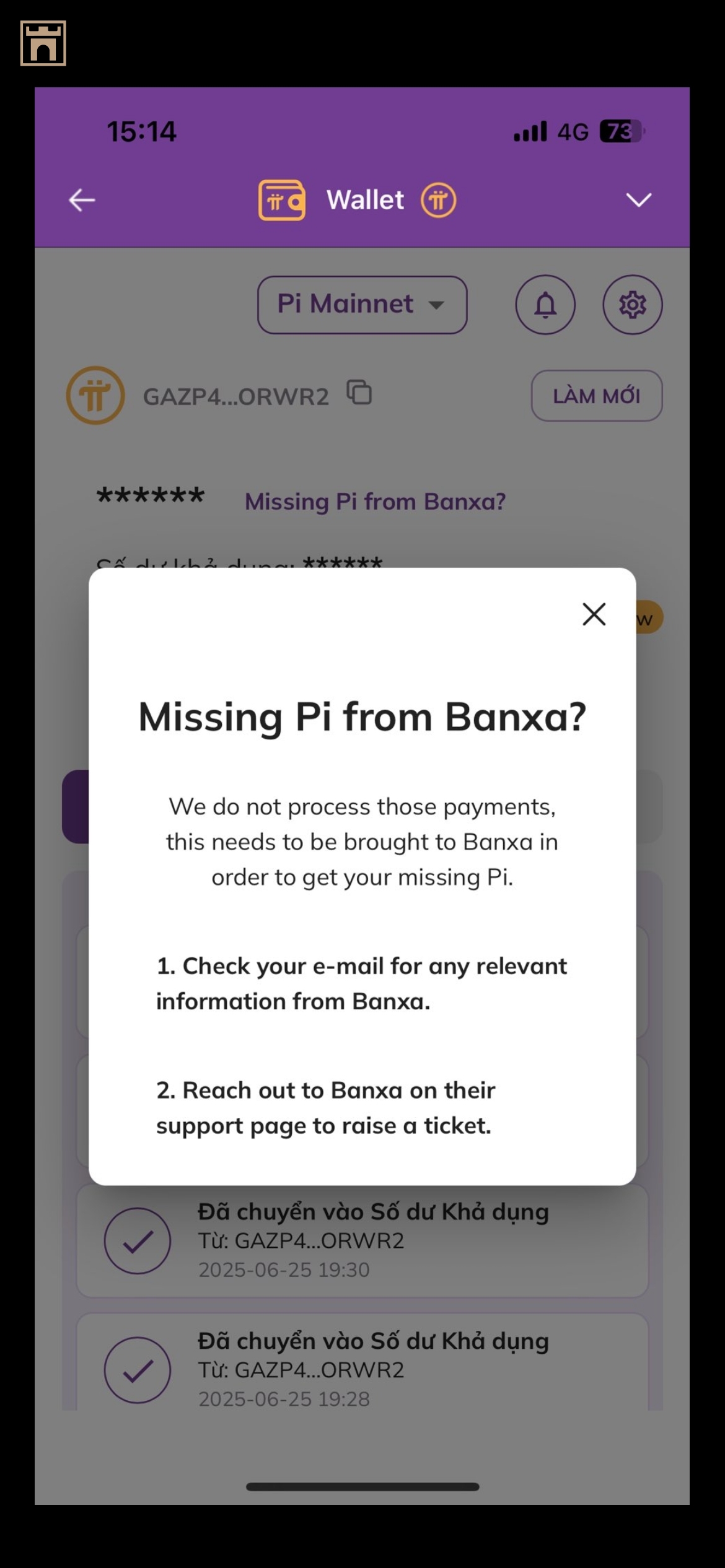Open wallet settings gear
The image size is (725, 1568).
pyautogui.click(x=632, y=305)
